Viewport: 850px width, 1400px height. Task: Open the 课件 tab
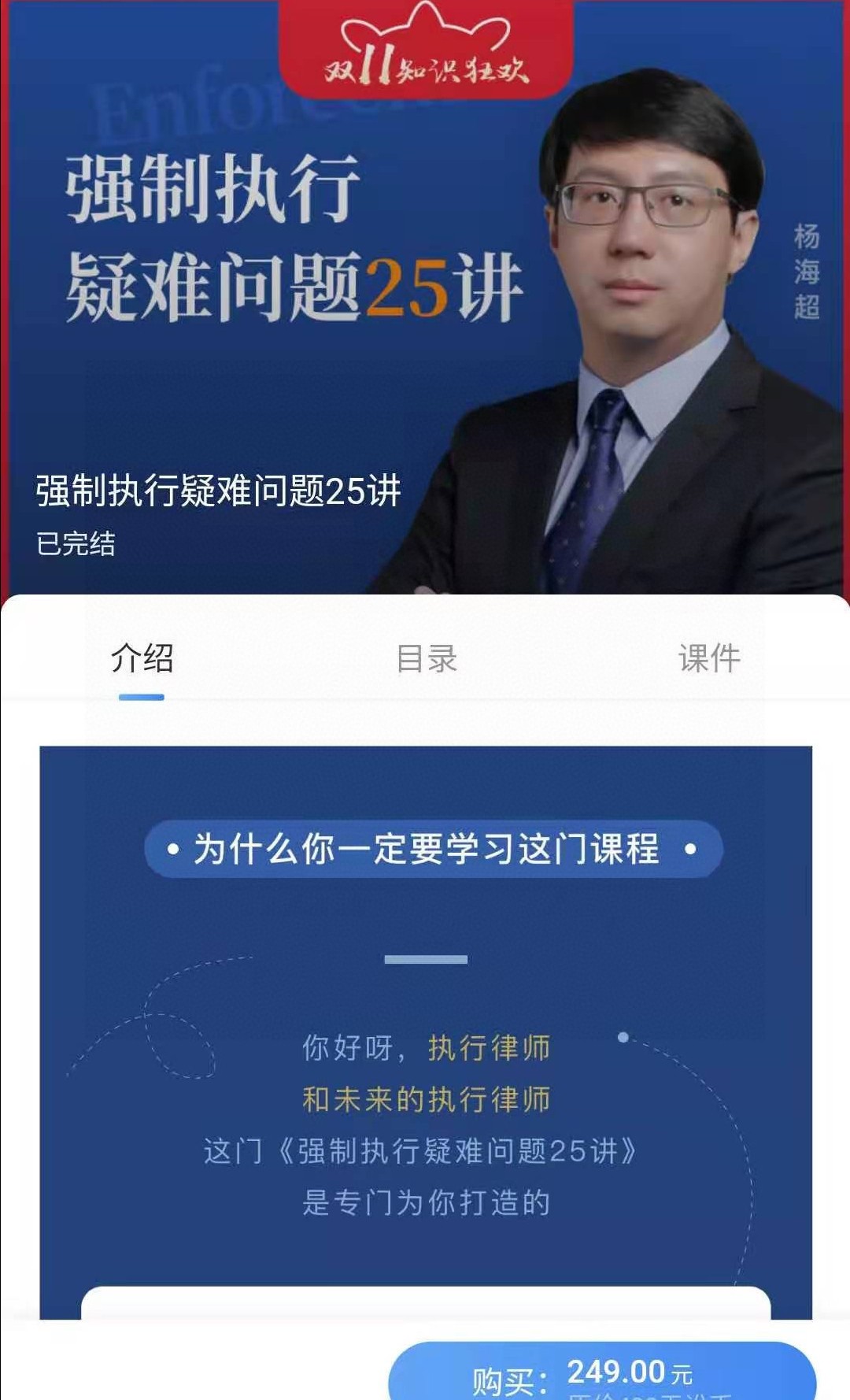point(710,658)
